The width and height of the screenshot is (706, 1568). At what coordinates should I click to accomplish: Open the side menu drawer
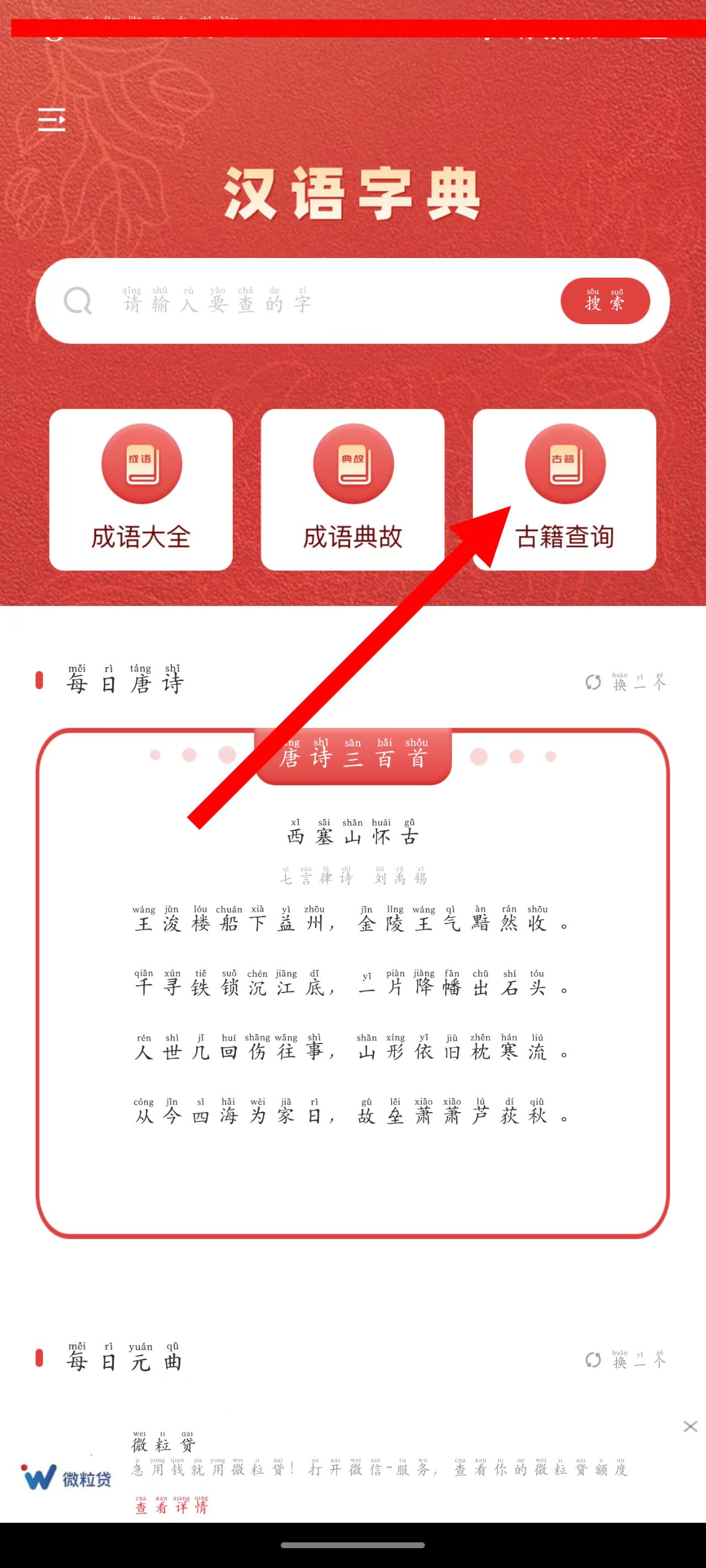[x=51, y=119]
